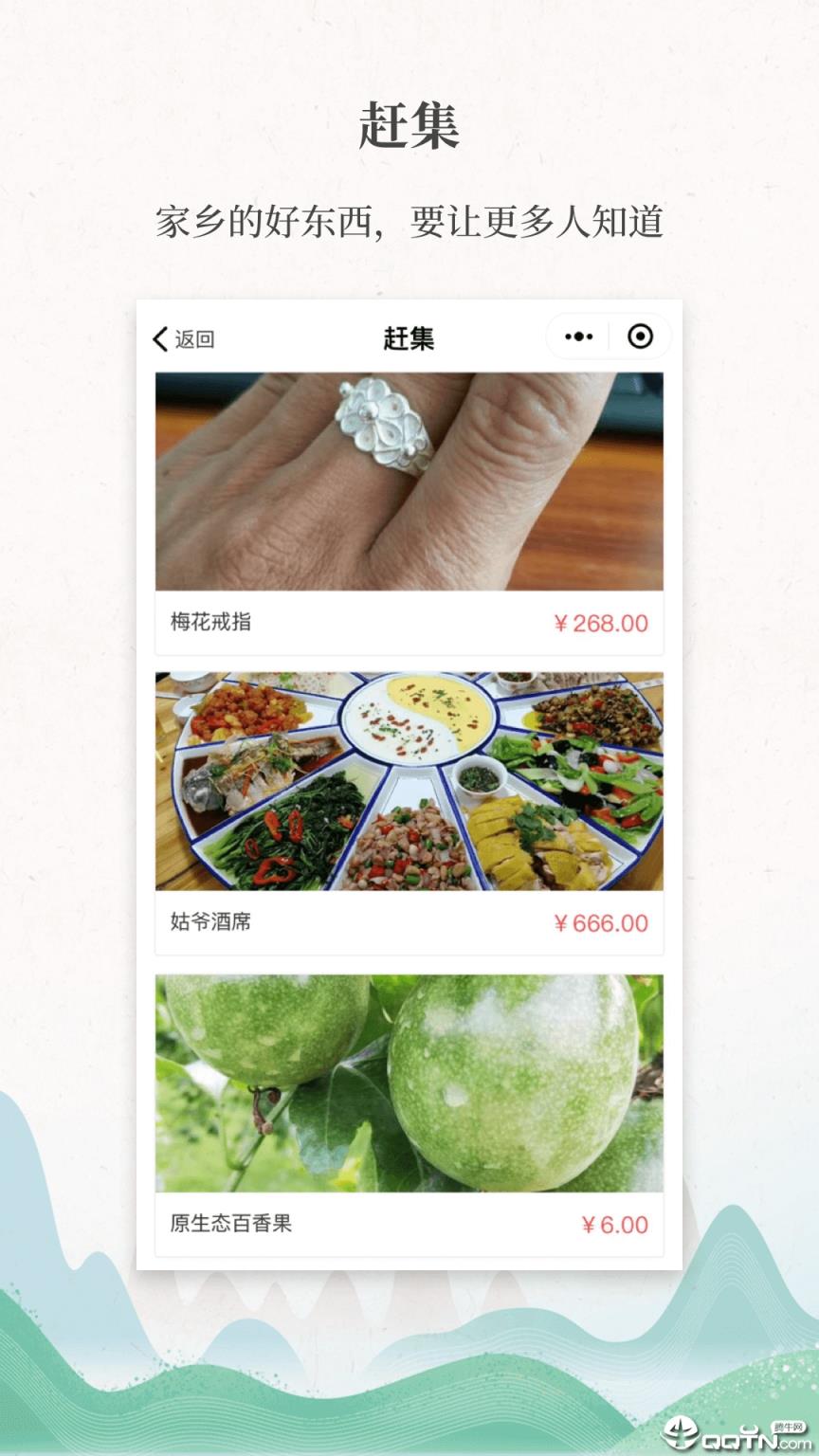
Task: Open the 梅花戒指 product listing
Action: tap(210, 623)
